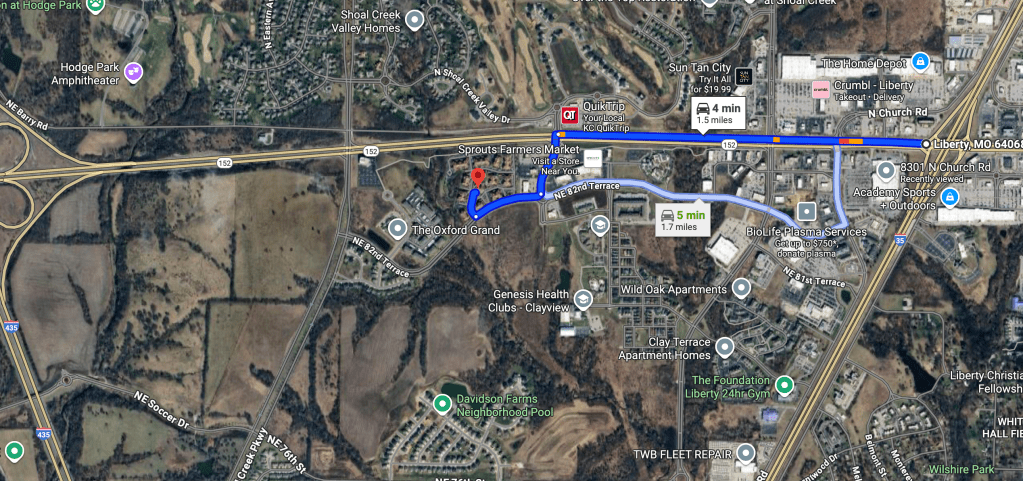This screenshot has height=481, width=1023.
Task: Open the 8301 N Church Rd pin
Action: pos(885,169)
